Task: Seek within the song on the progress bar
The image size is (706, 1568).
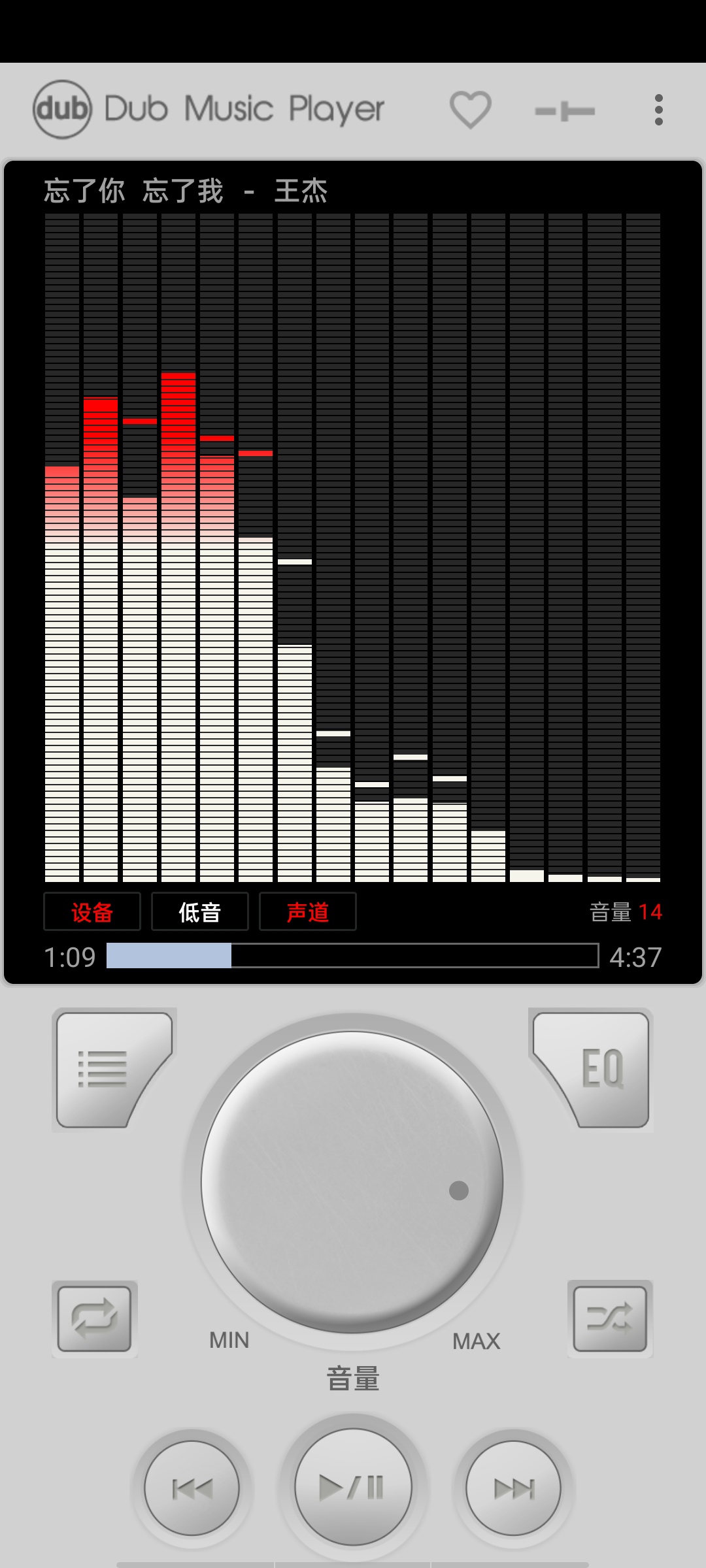Action: [x=353, y=956]
